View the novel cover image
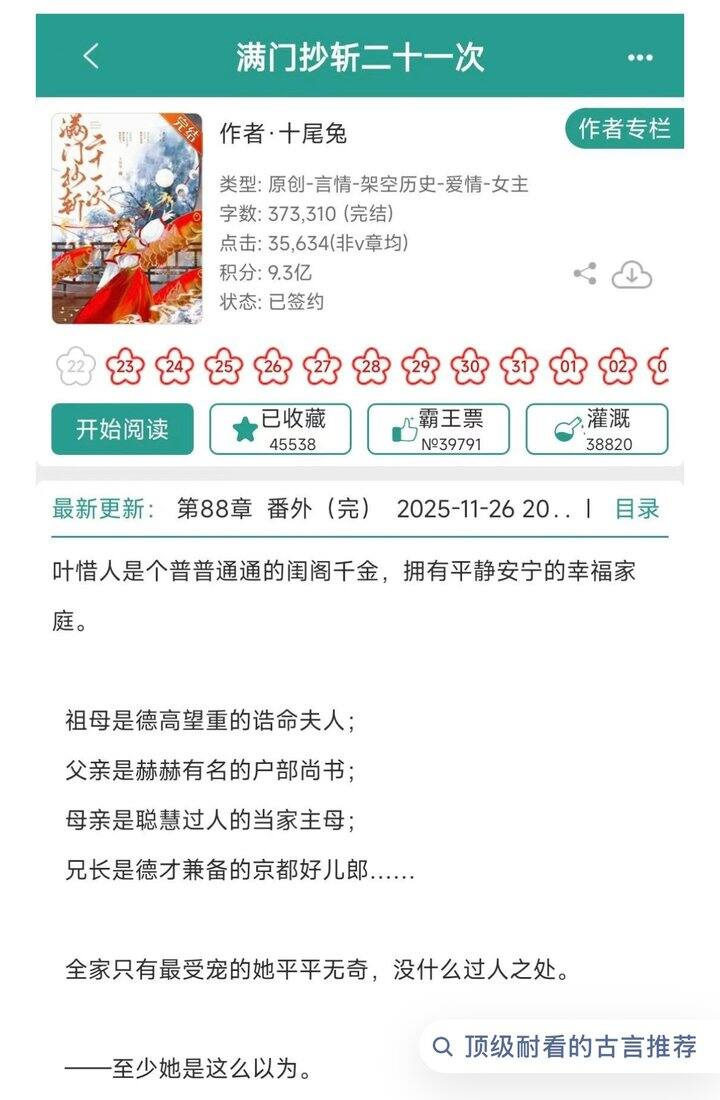This screenshot has height=1100, width=720. coord(127,218)
